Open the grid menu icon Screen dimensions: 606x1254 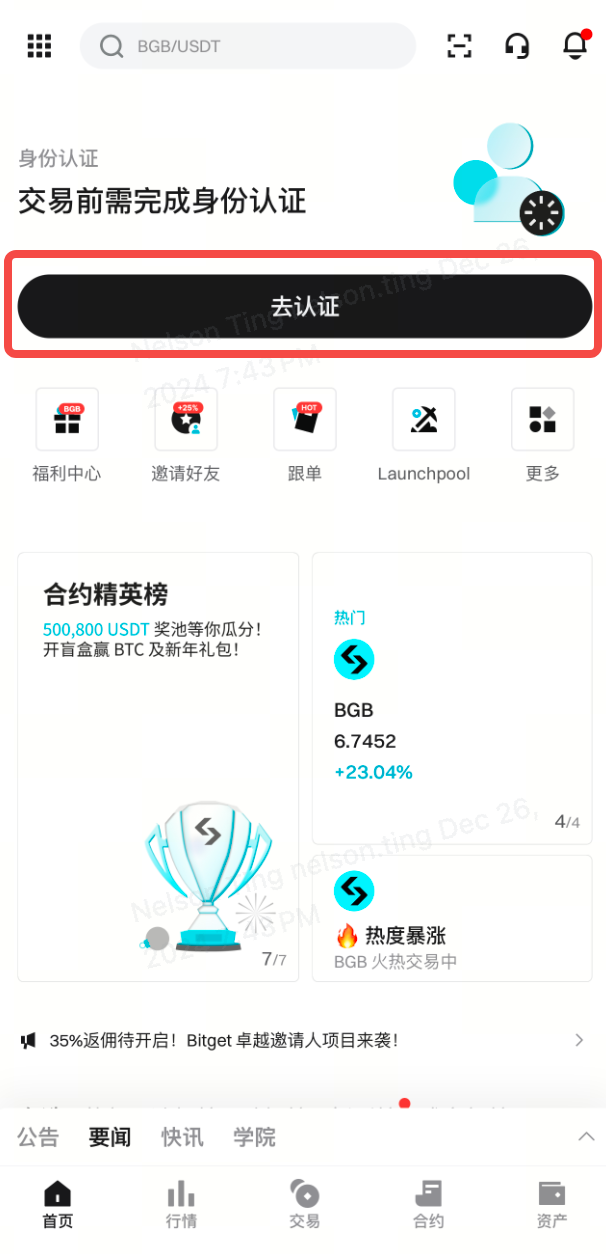[39, 46]
